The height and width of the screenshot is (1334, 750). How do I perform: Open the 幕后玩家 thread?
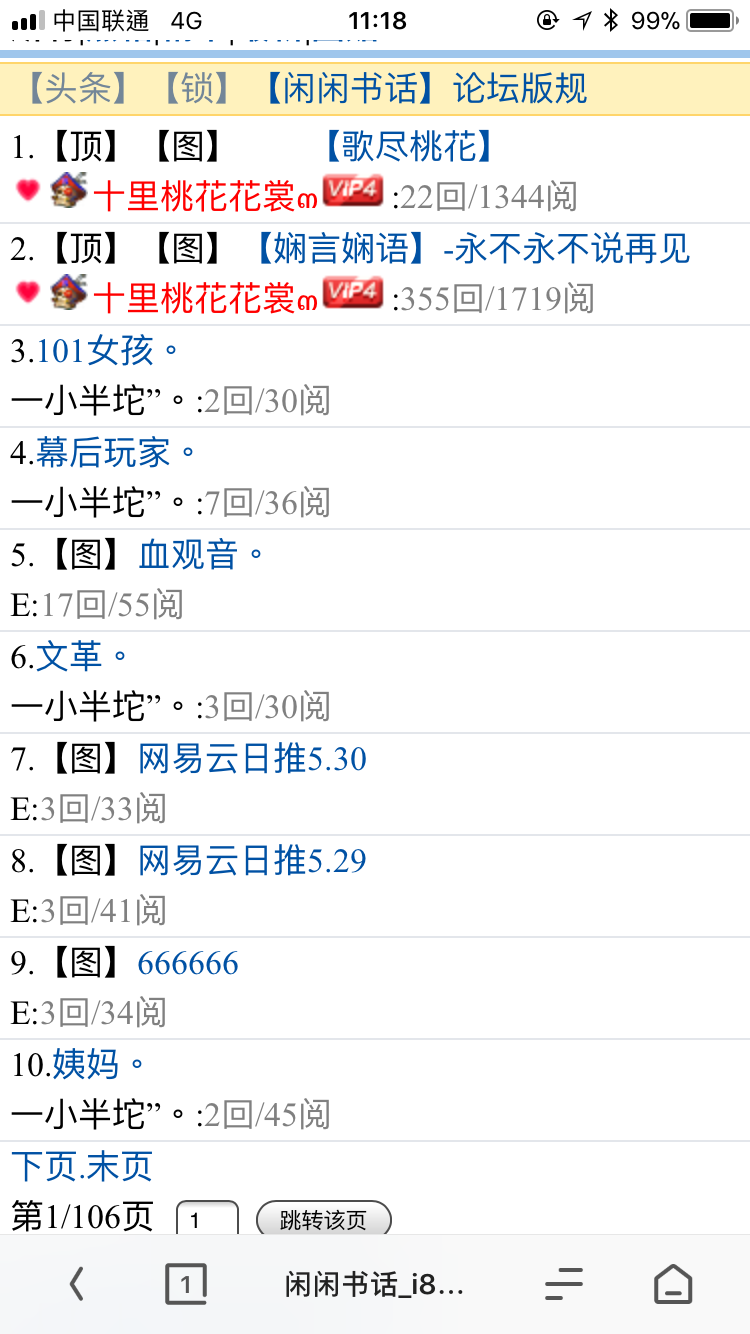pos(116,453)
